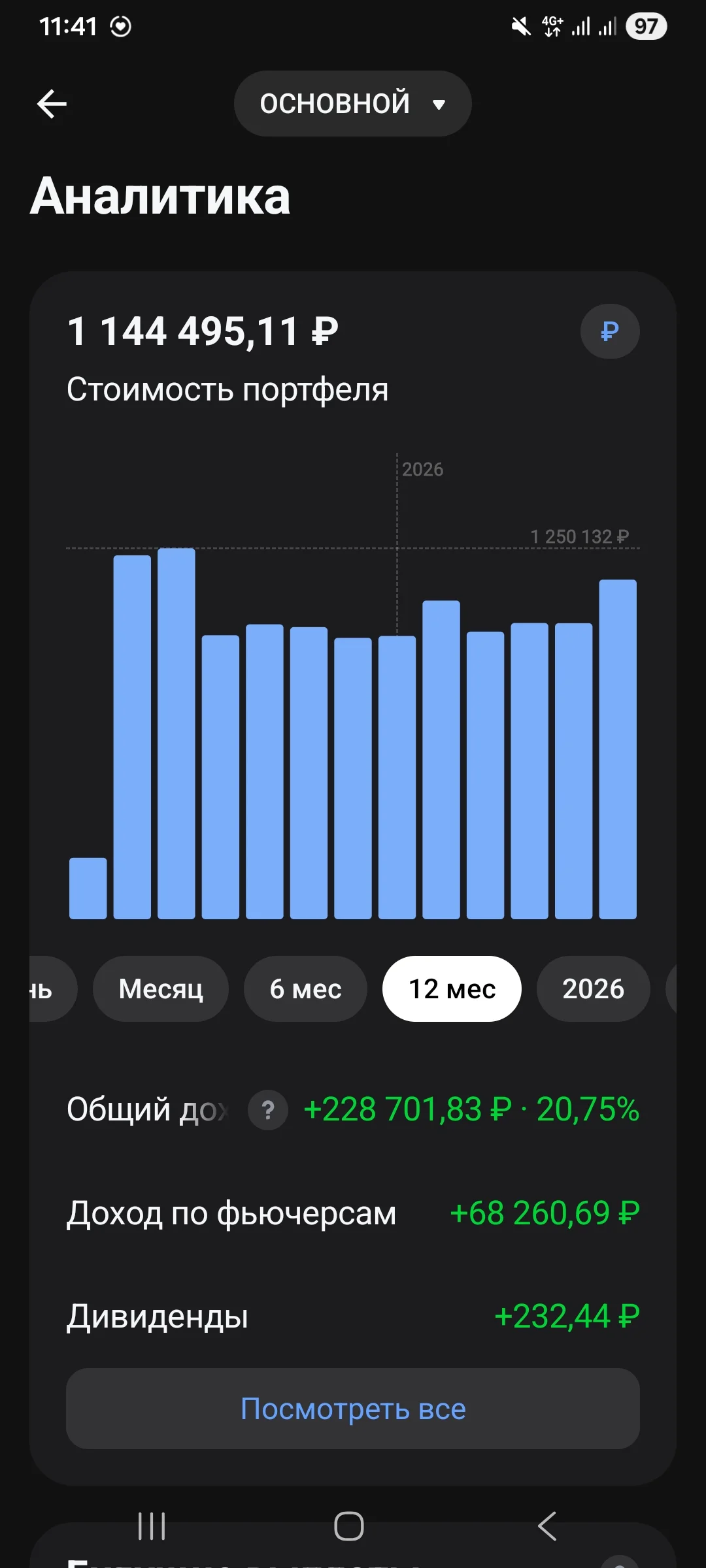
Task: Select the 2026 period chip
Action: click(x=593, y=988)
